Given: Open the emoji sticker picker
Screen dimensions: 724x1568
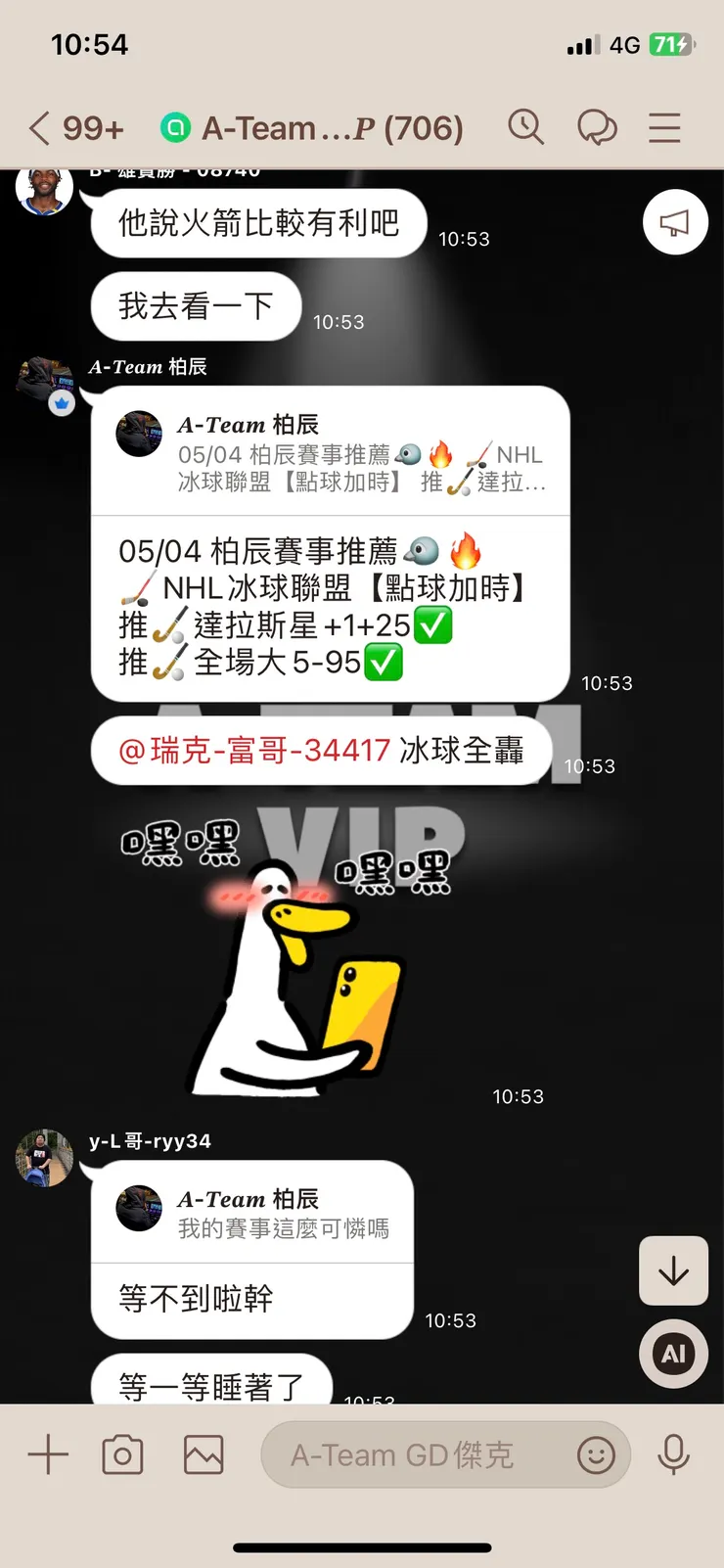Looking at the screenshot, I should [597, 1455].
